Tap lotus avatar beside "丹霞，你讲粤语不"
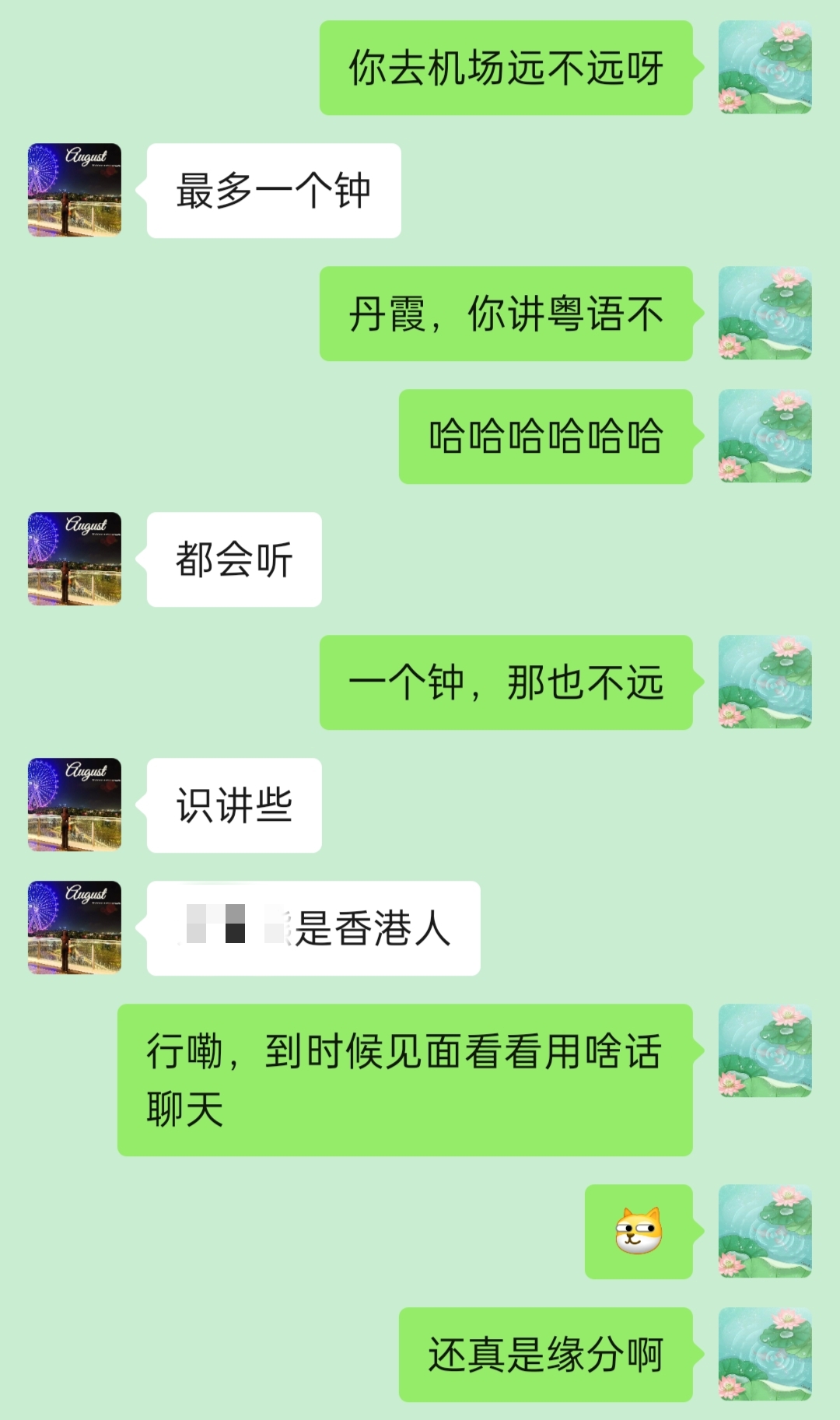The image size is (840, 1420). tap(765, 313)
